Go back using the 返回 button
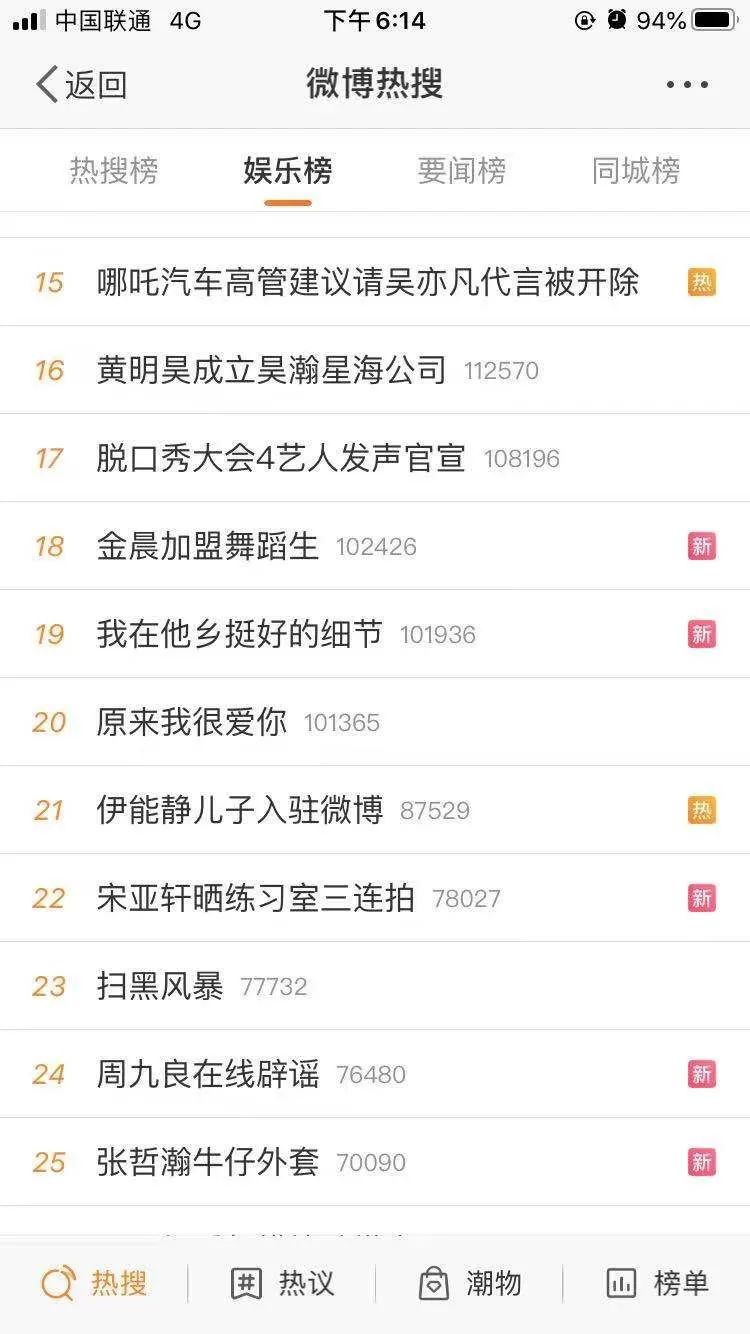This screenshot has height=1334, width=750. pyautogui.click(x=82, y=84)
